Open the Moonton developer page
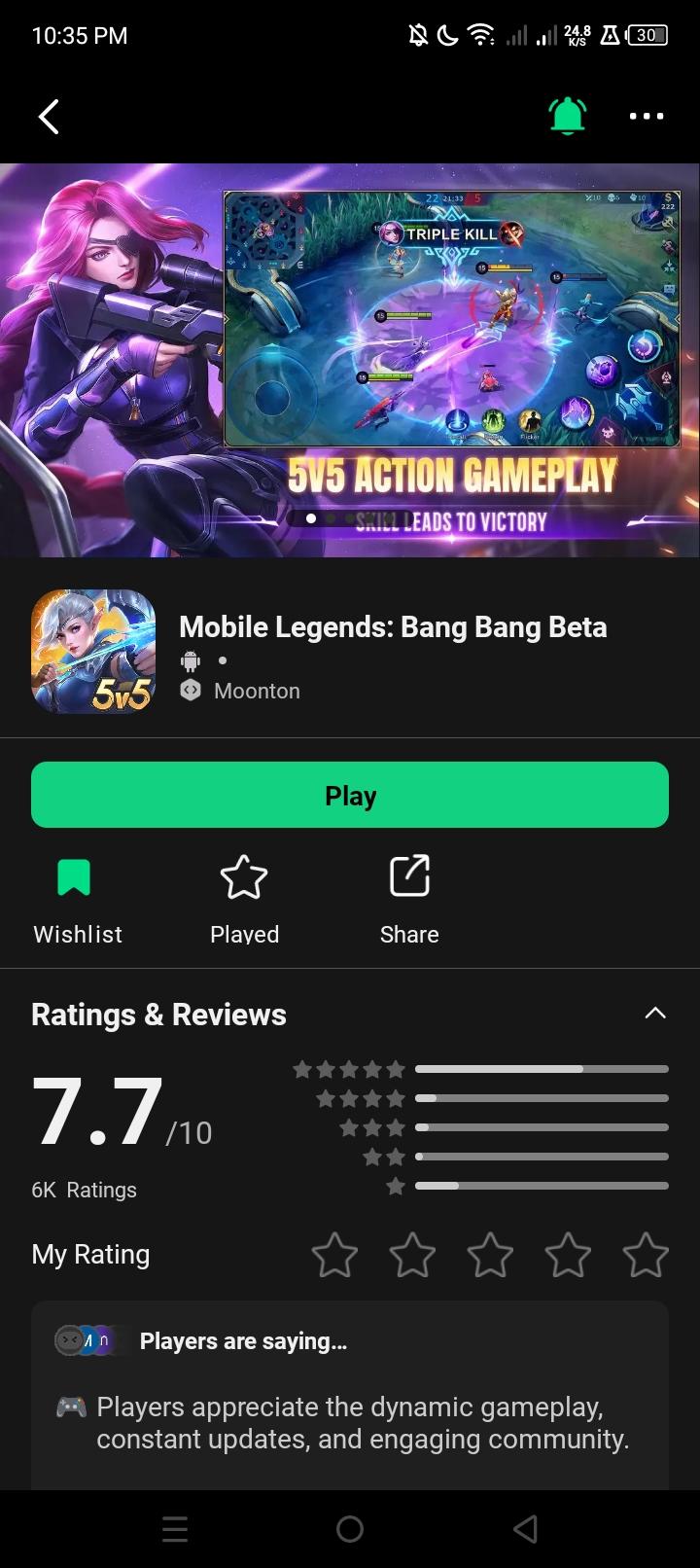Viewport: 700px width, 1568px height. [257, 691]
